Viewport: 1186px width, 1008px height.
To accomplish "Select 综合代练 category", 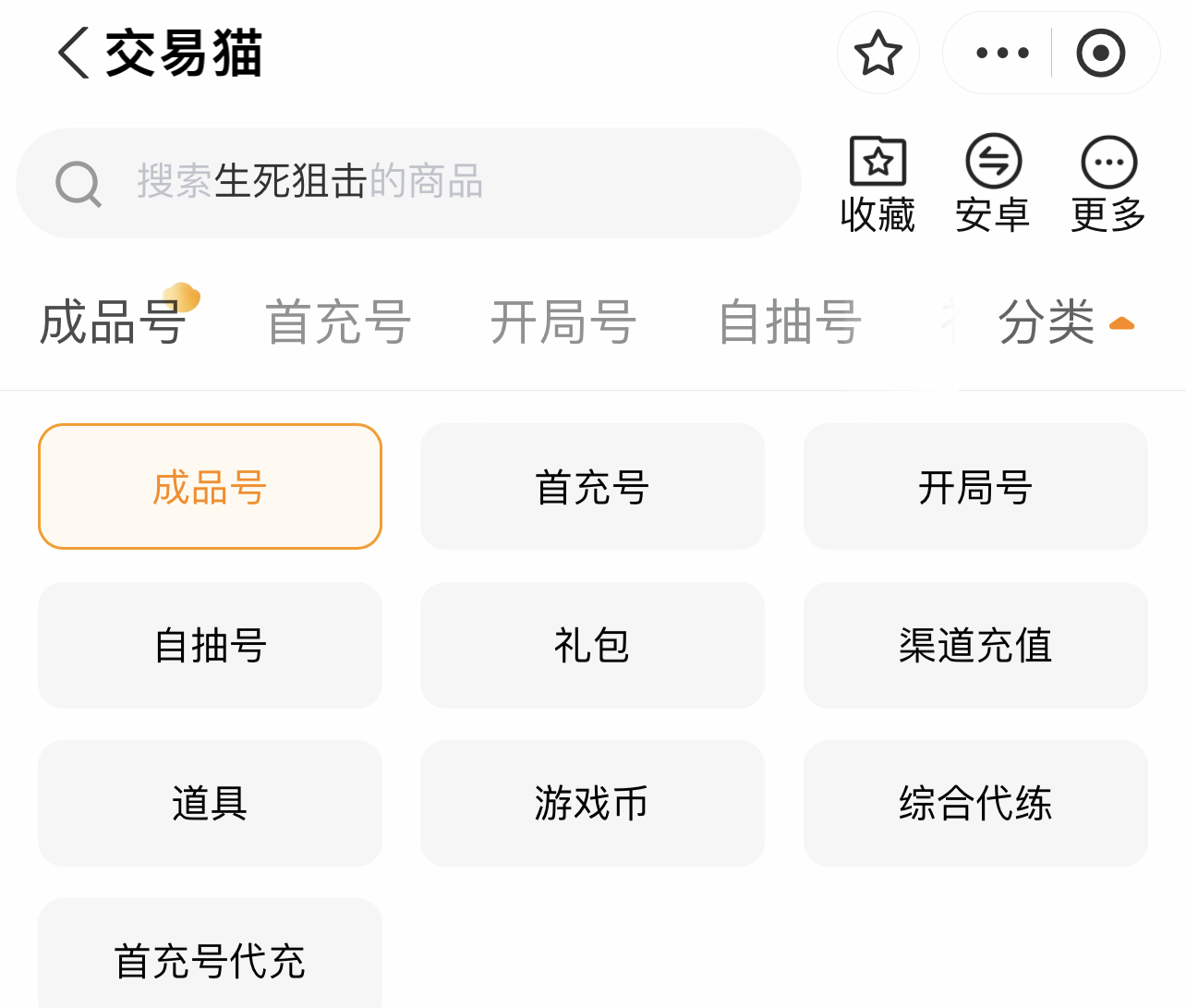I will pyautogui.click(x=975, y=803).
